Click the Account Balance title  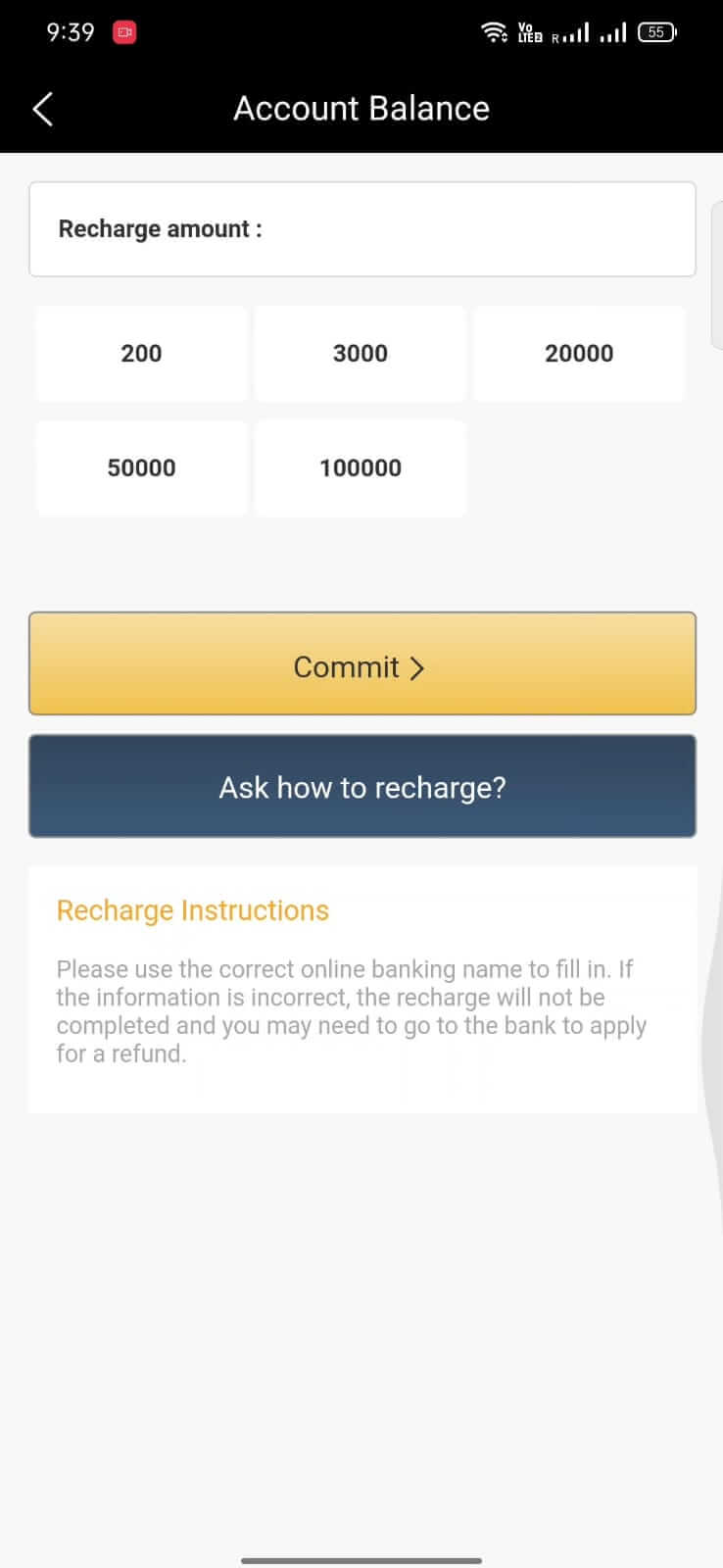[361, 108]
